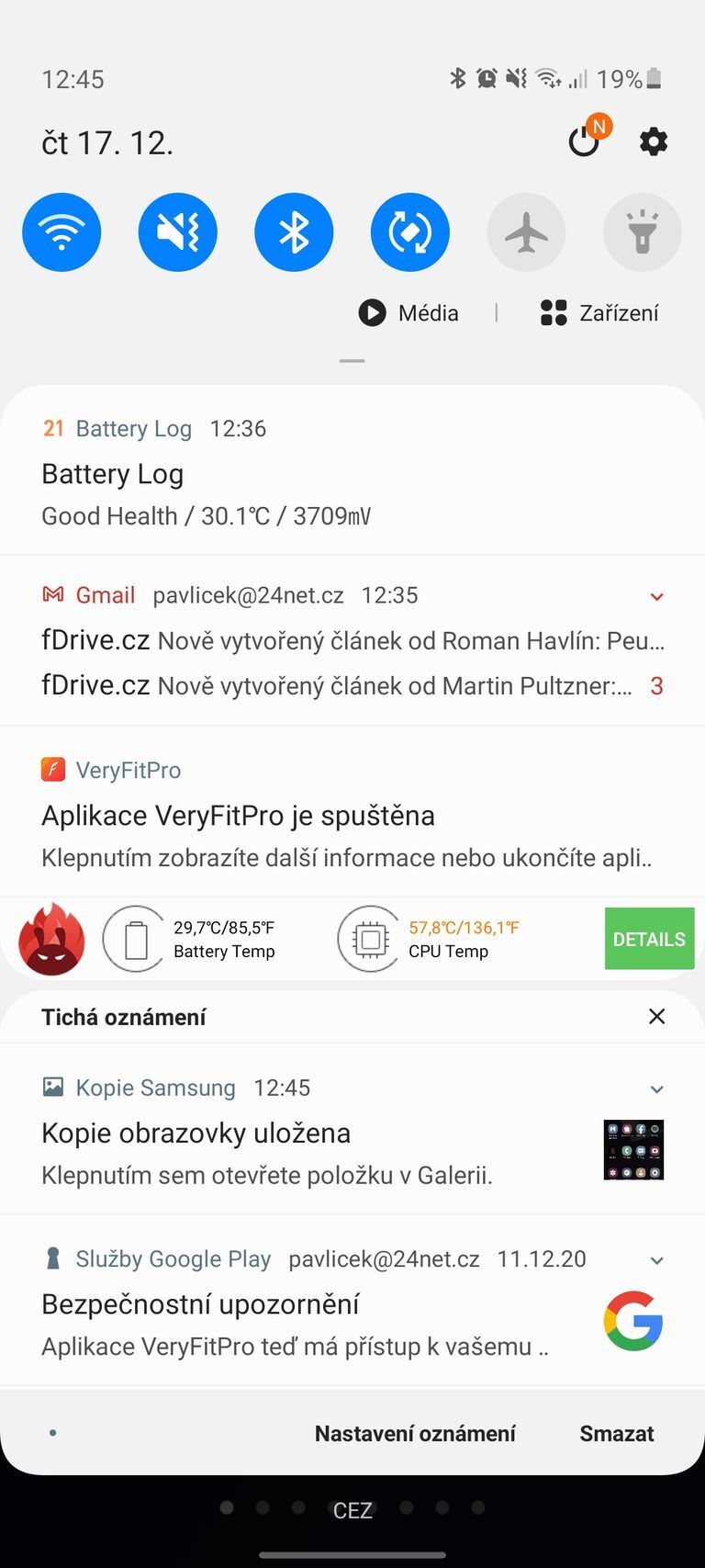This screenshot has height=1568, width=705.
Task: Expand the Služby Google Play notification
Action: (x=656, y=1259)
